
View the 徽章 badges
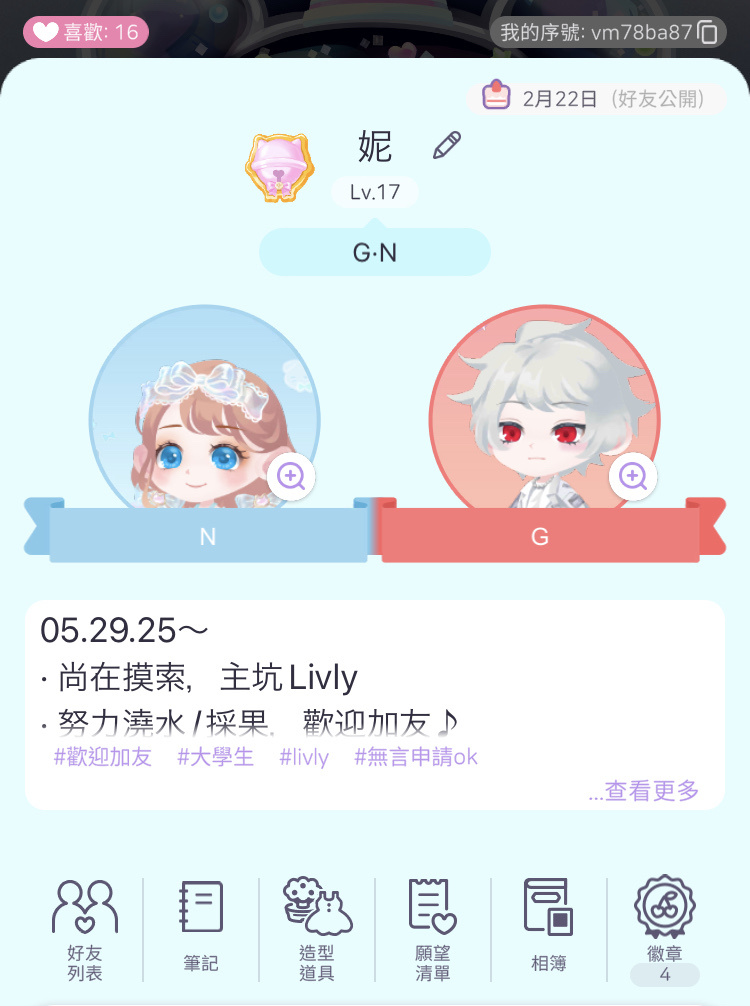click(x=665, y=930)
